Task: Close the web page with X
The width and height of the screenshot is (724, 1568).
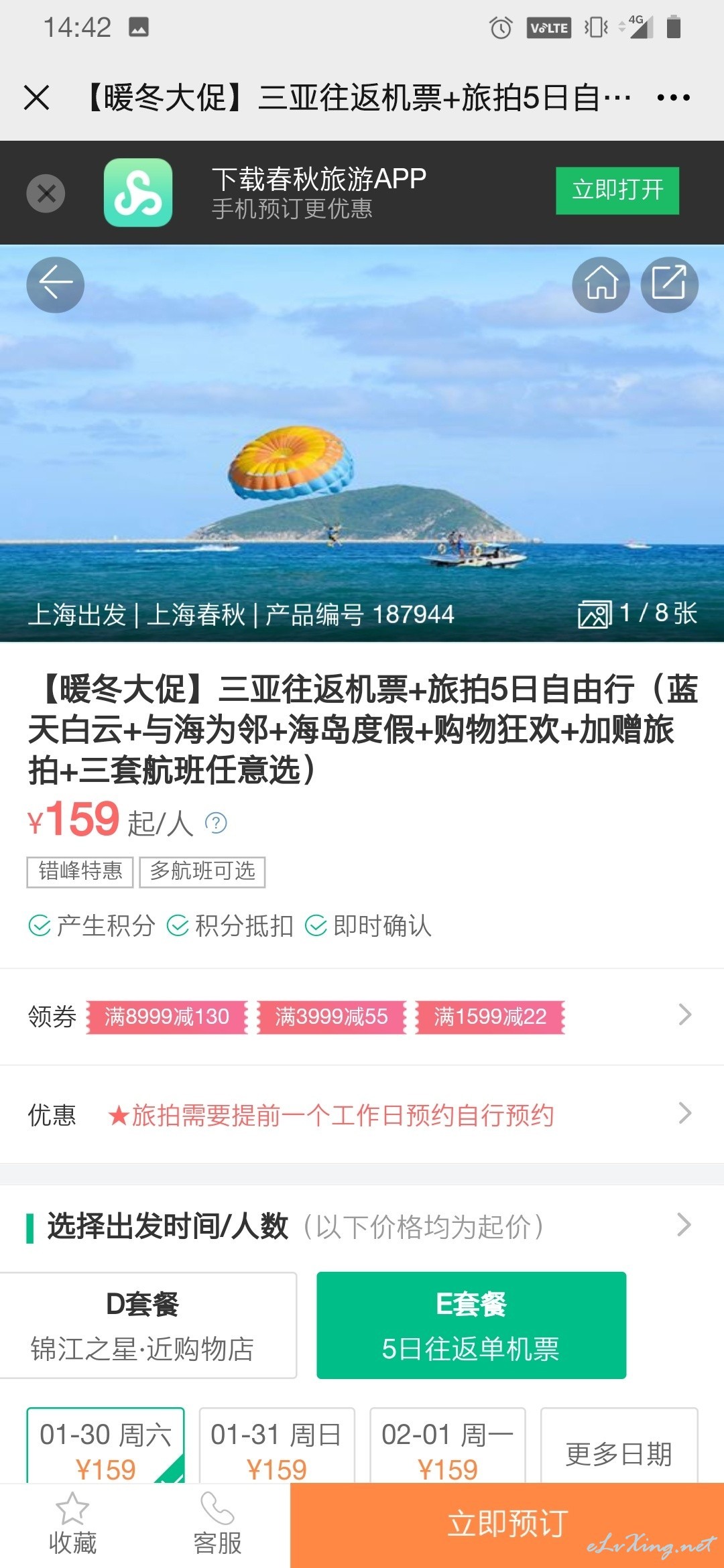Action: [x=37, y=98]
